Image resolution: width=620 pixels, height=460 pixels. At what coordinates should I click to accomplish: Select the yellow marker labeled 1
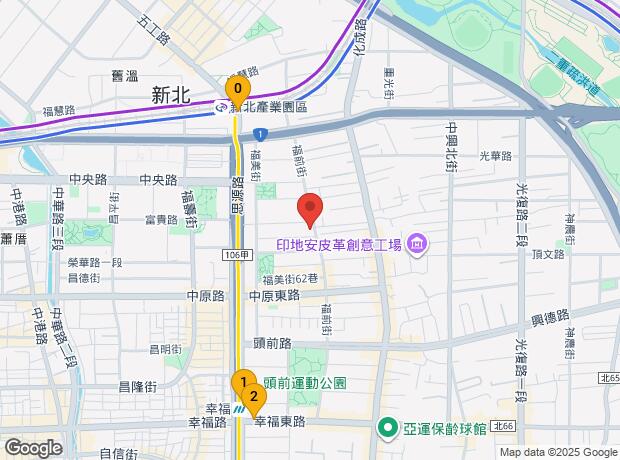click(x=242, y=382)
